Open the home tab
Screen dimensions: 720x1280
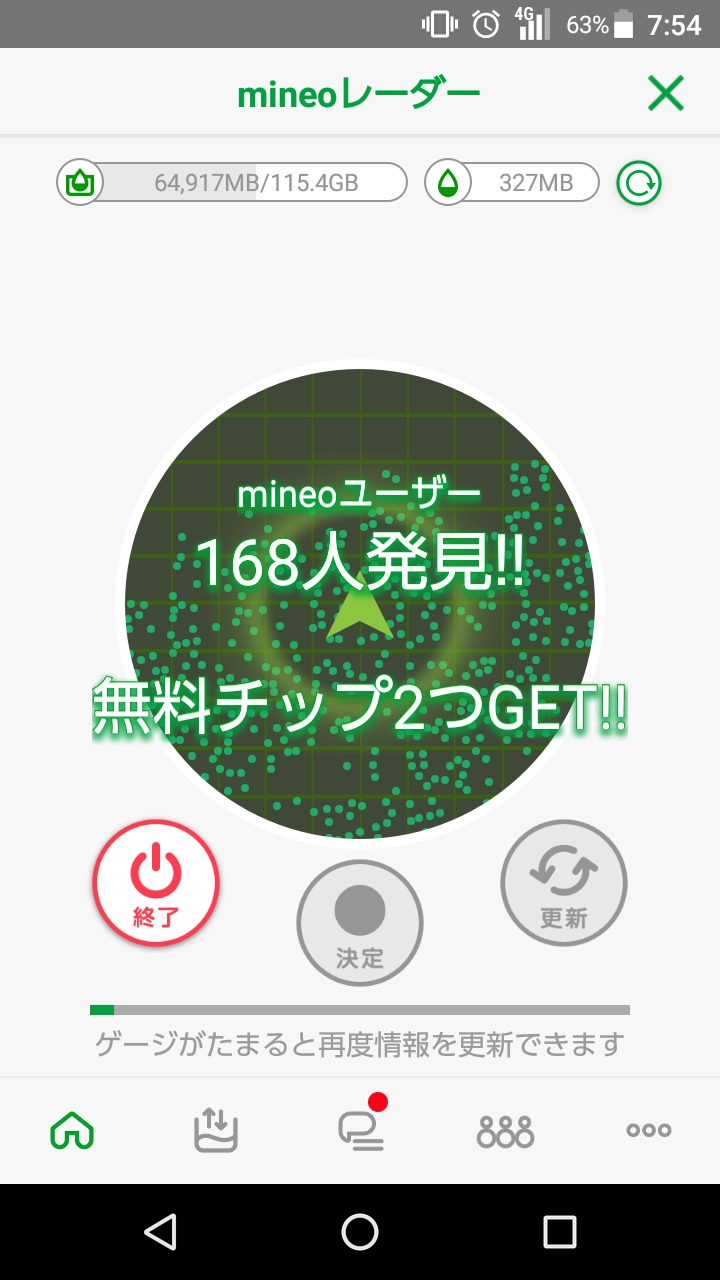coord(72,1130)
